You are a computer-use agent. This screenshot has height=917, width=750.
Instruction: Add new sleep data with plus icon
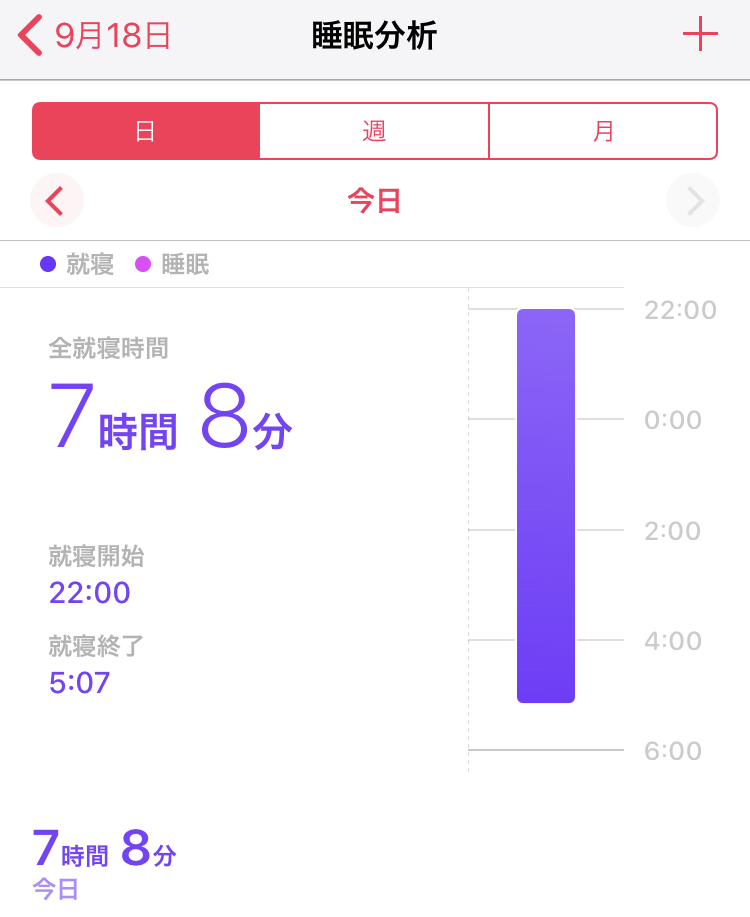tap(700, 35)
